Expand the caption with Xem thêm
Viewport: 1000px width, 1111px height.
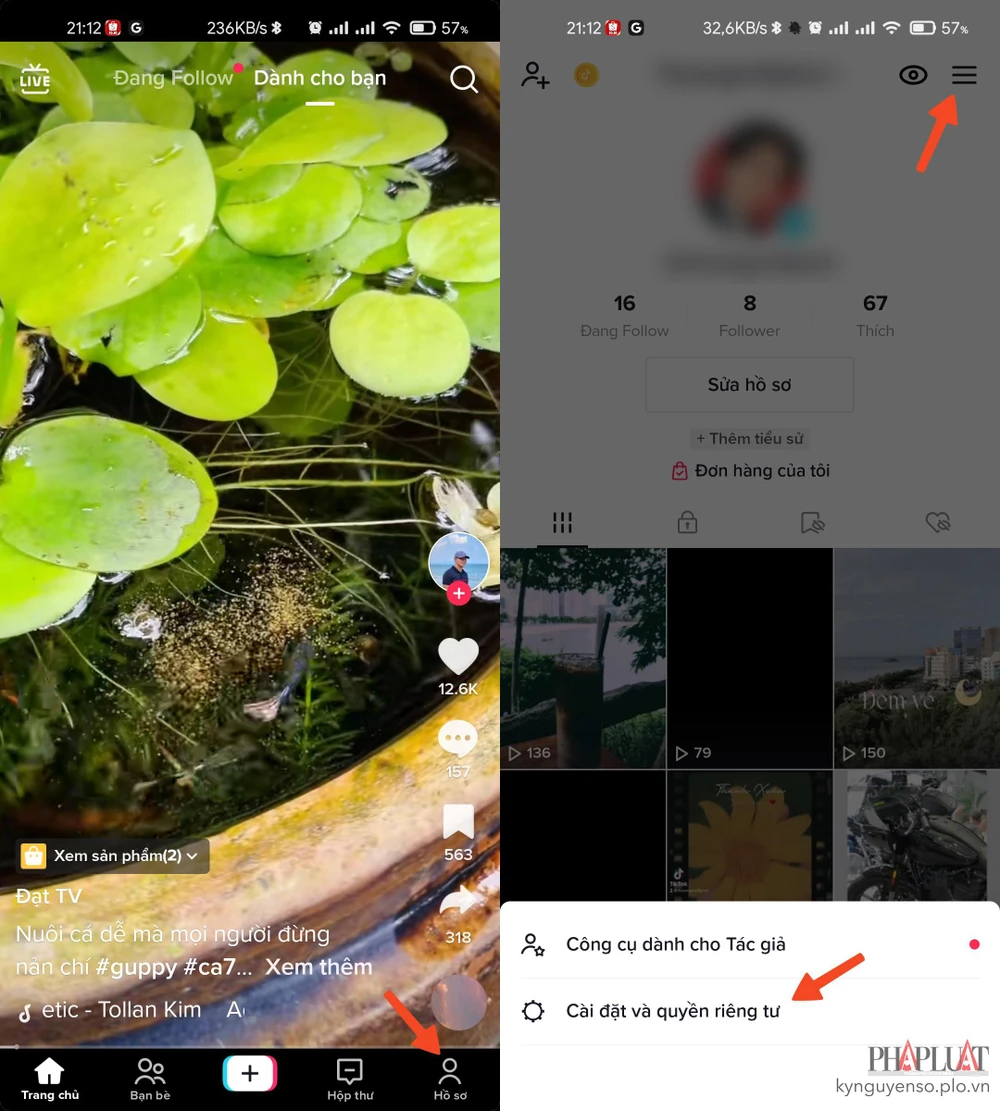tap(318, 967)
